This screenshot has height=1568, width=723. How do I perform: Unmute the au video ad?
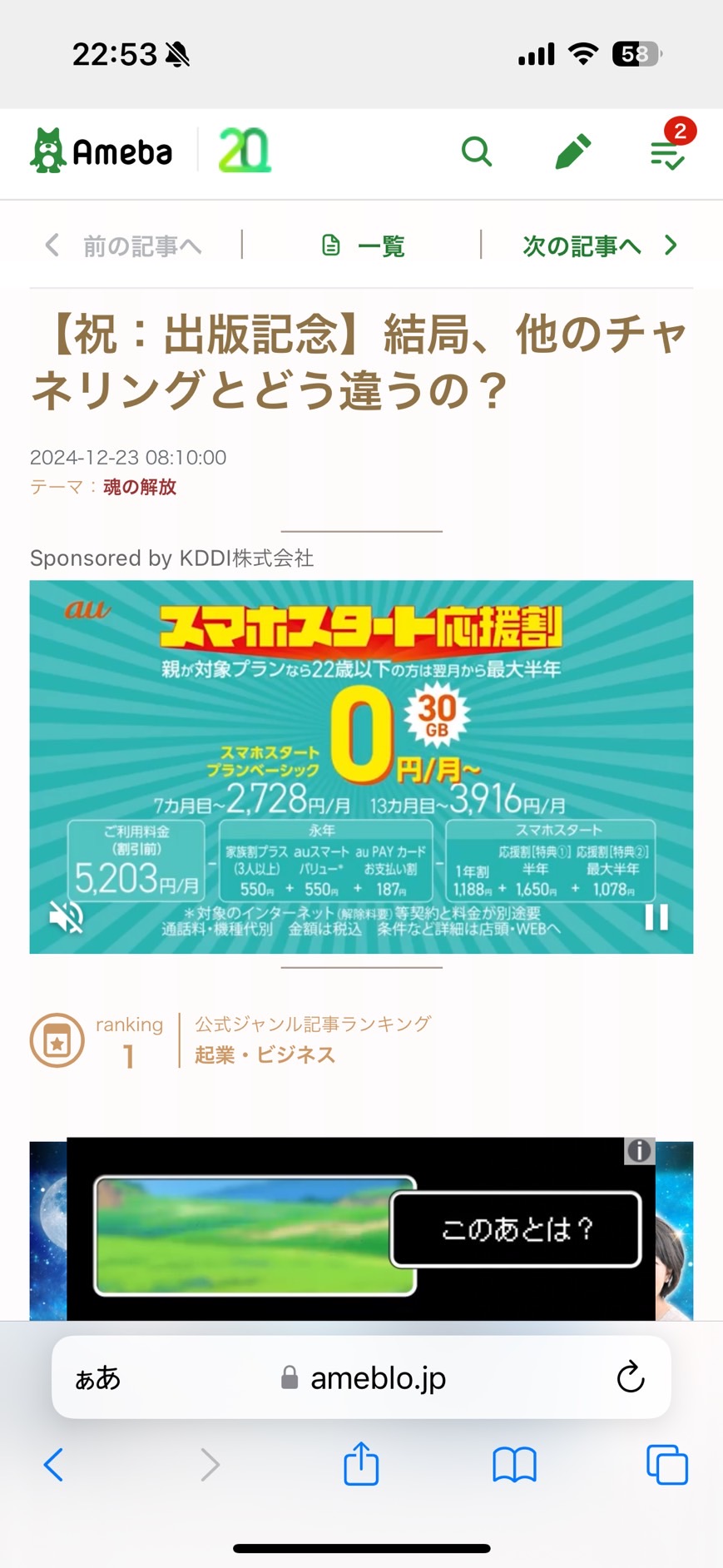tap(67, 916)
